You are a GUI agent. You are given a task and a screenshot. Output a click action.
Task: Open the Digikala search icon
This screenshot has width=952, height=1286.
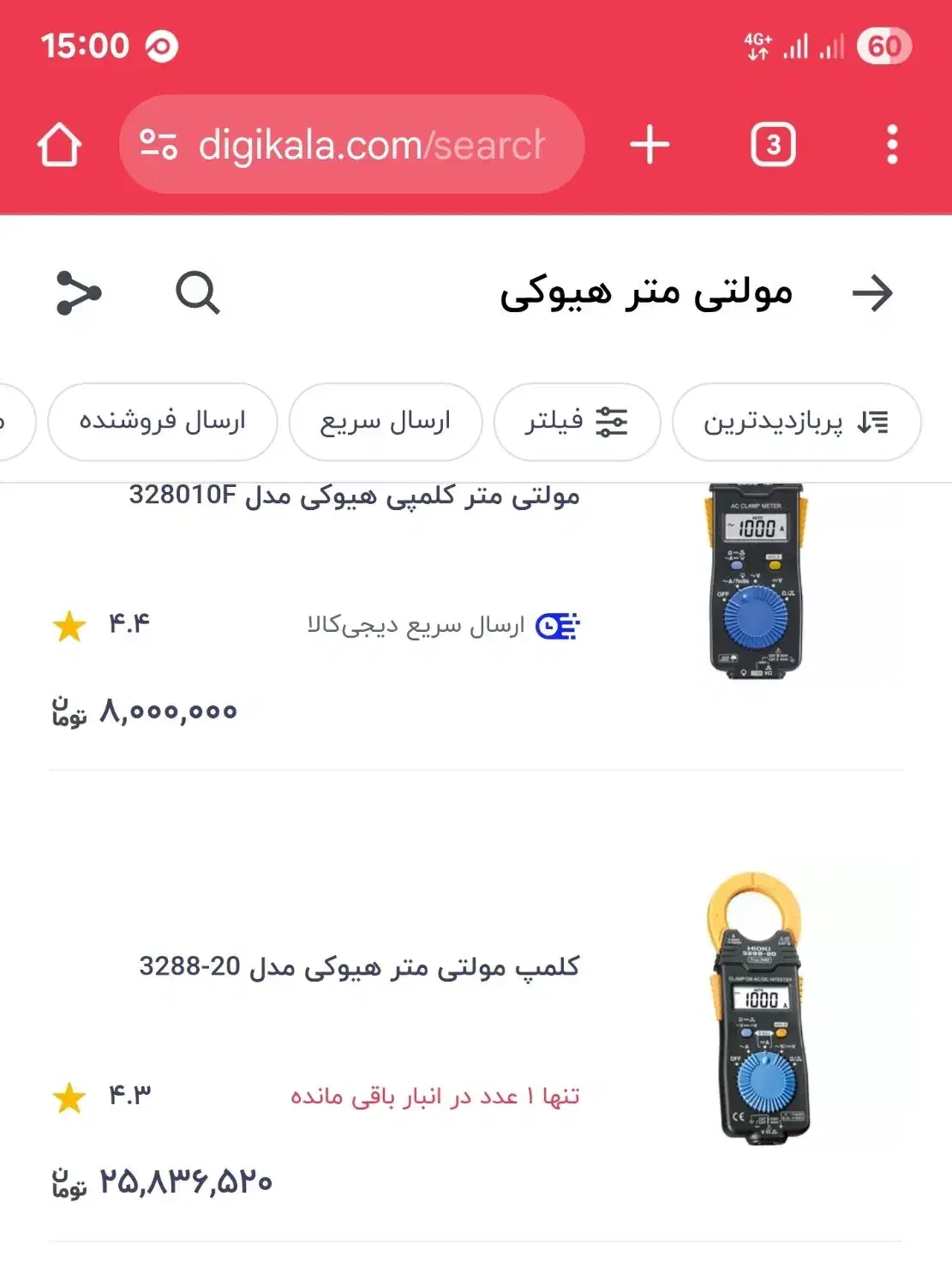pos(197,293)
